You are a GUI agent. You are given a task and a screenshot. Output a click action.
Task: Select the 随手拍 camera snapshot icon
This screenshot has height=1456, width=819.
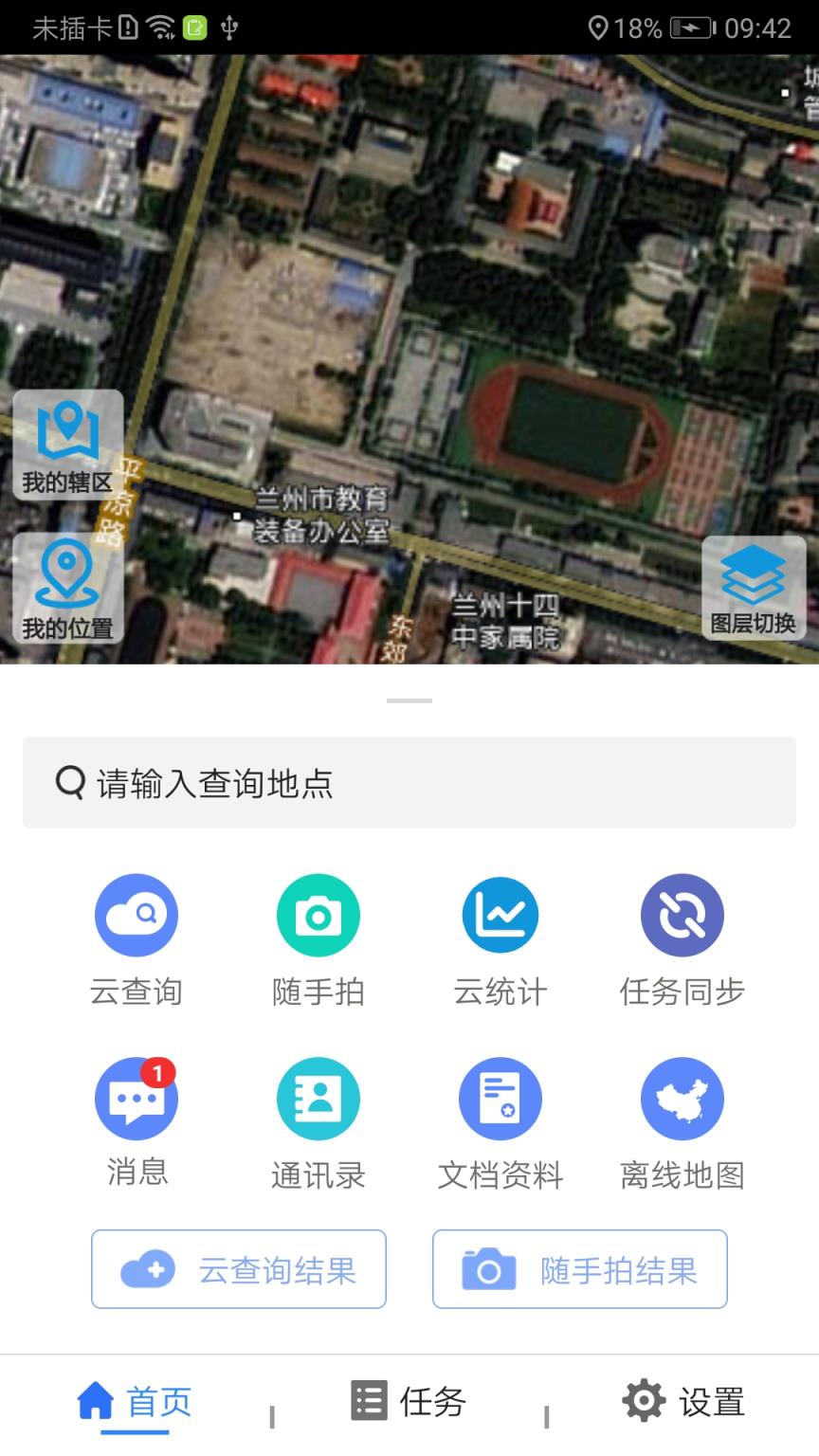tap(318, 915)
